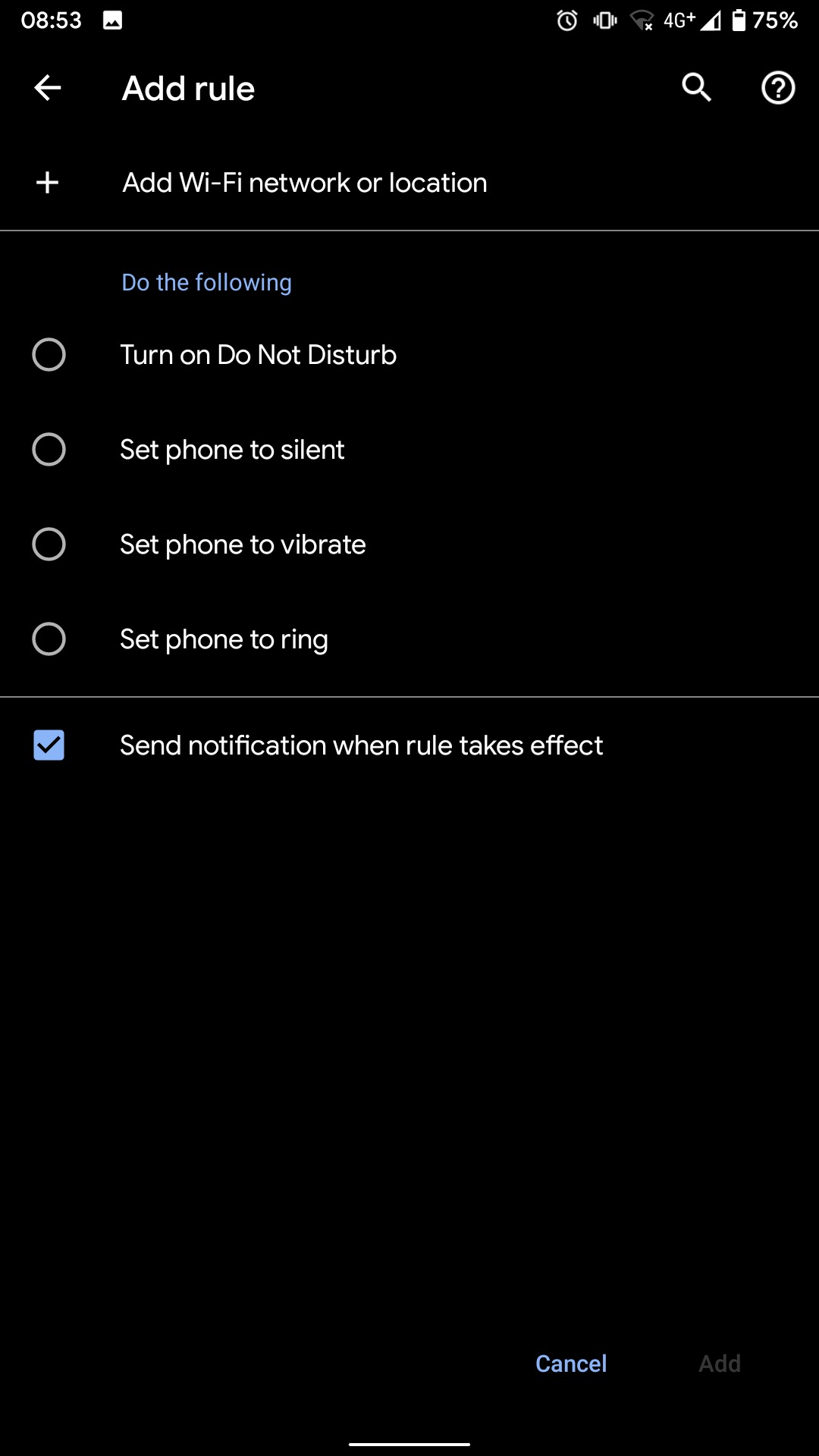Open the help icon
This screenshot has height=1456, width=819.
(778, 88)
